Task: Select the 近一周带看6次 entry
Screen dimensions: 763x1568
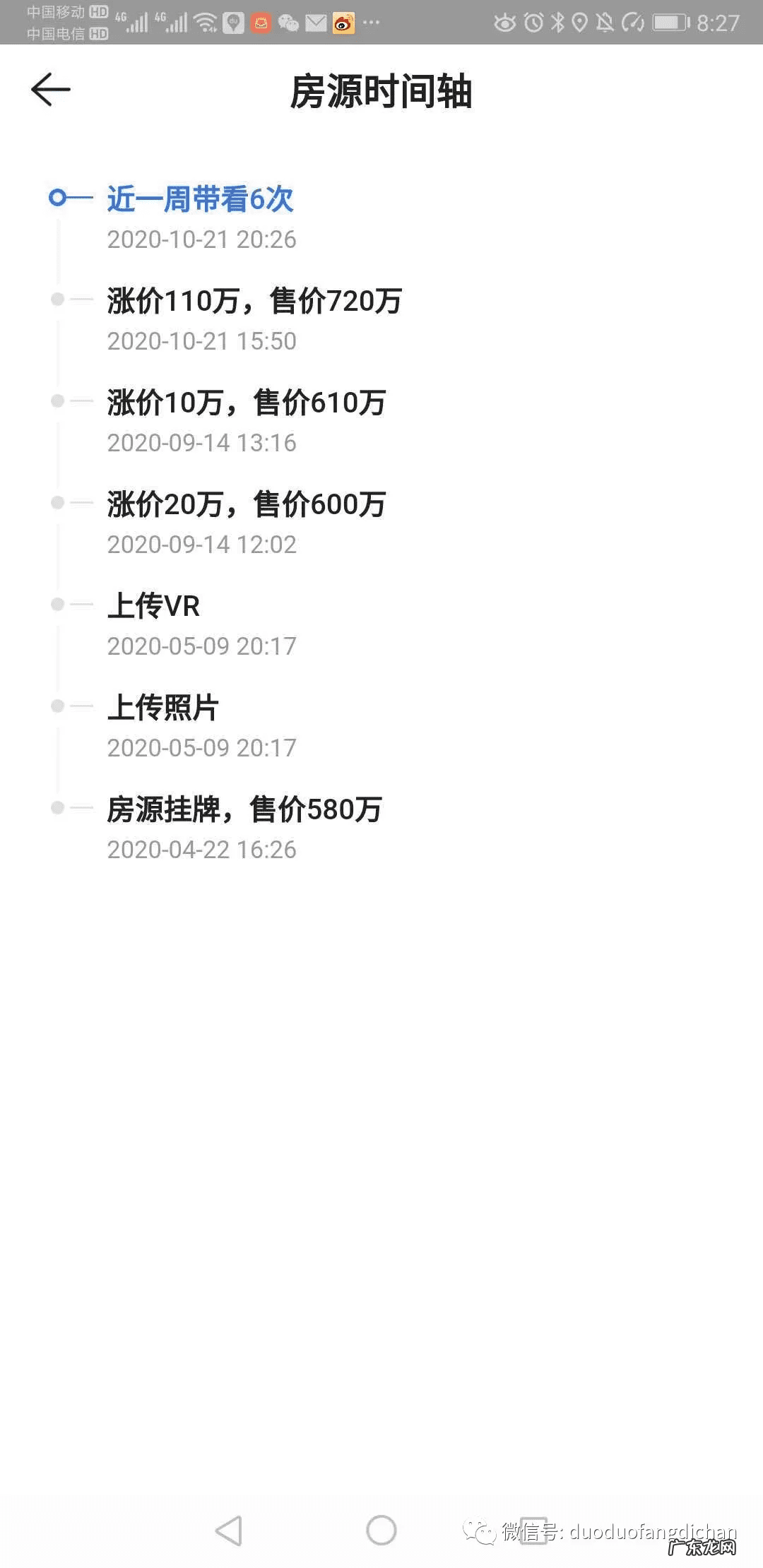Action: pyautogui.click(x=201, y=200)
